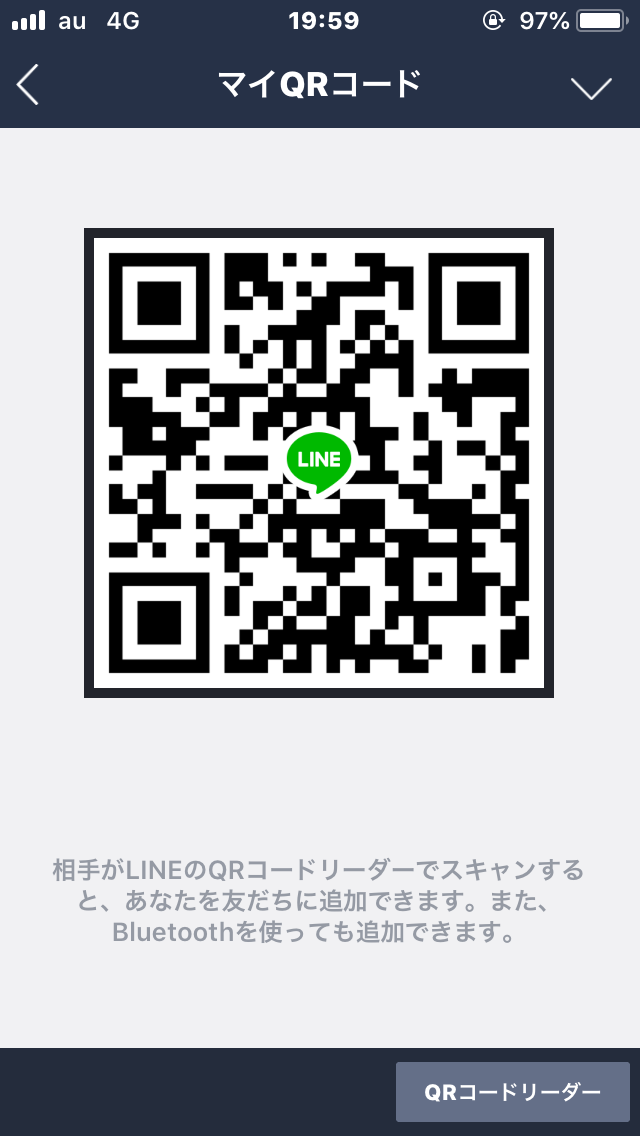The height and width of the screenshot is (1136, 640).
Task: Expand the dropdown arrow menu
Action: click(590, 88)
